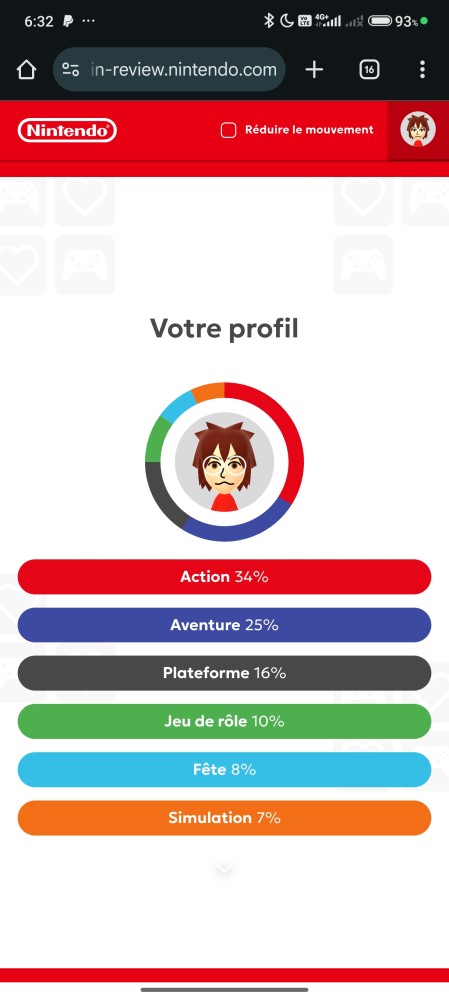Check the Réduire le mouvement box
The height and width of the screenshot is (1000, 449).
tap(228, 130)
